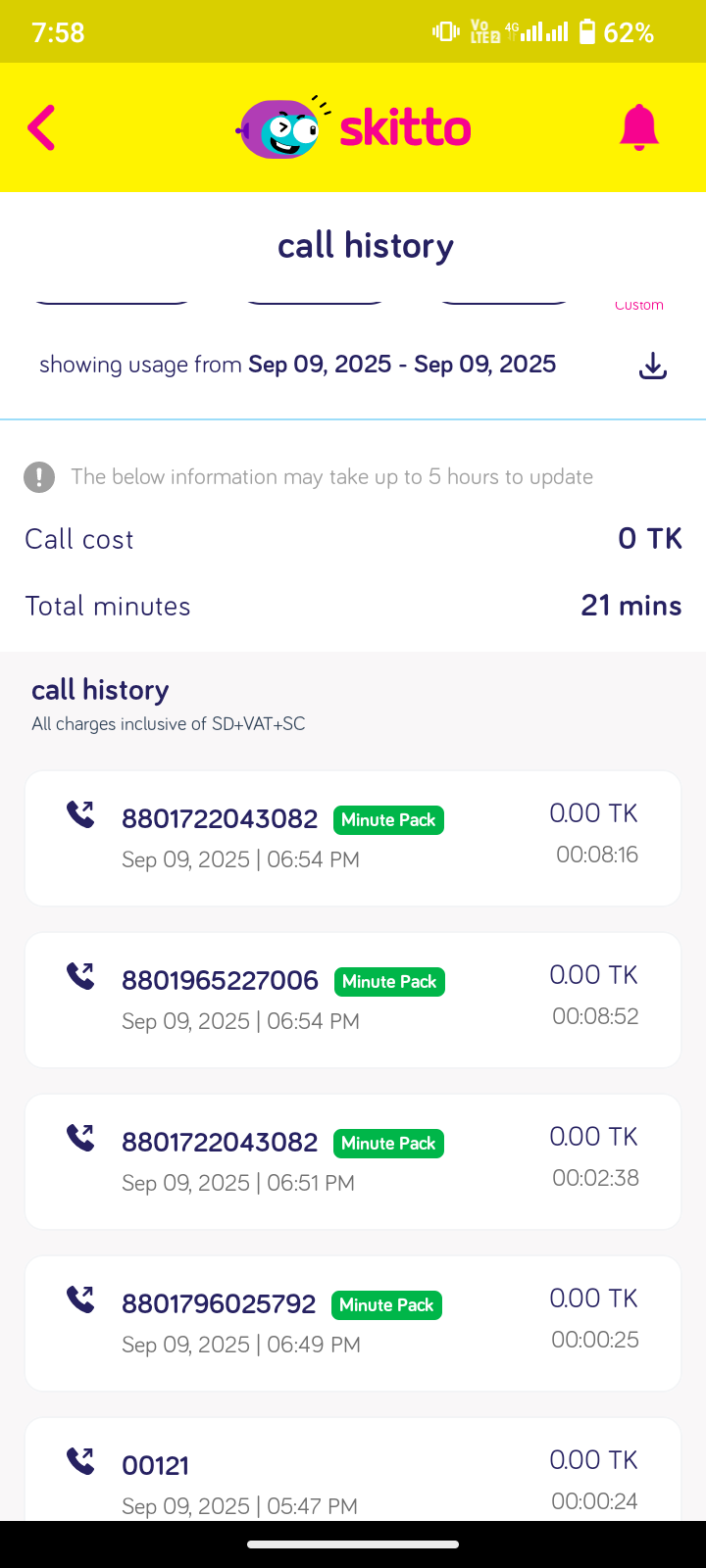This screenshot has width=706, height=1568.
Task: Open the 06:54 PM call to 8801722043082
Action: (x=353, y=838)
